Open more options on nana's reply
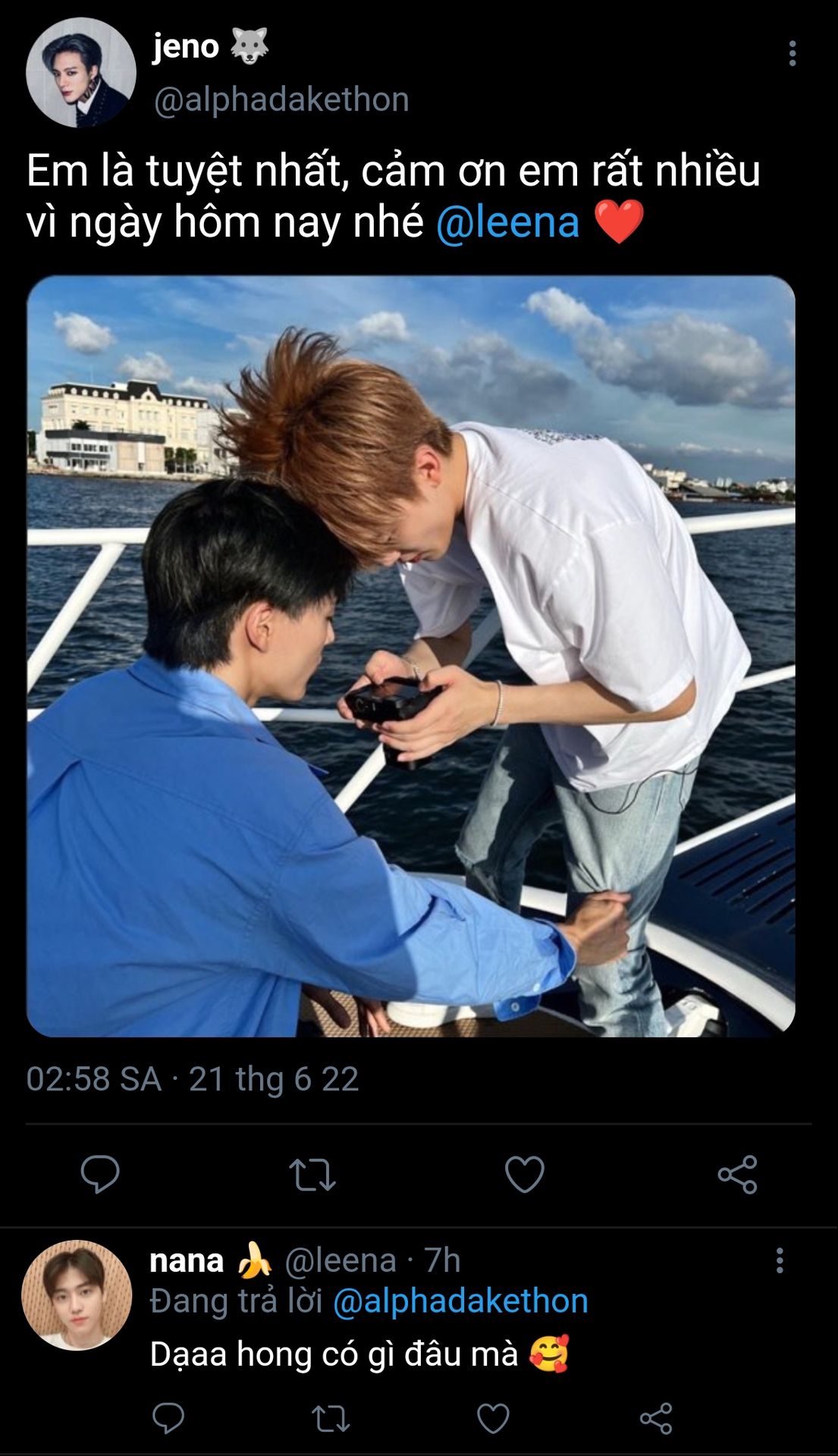The width and height of the screenshot is (838, 1456). click(x=779, y=1260)
